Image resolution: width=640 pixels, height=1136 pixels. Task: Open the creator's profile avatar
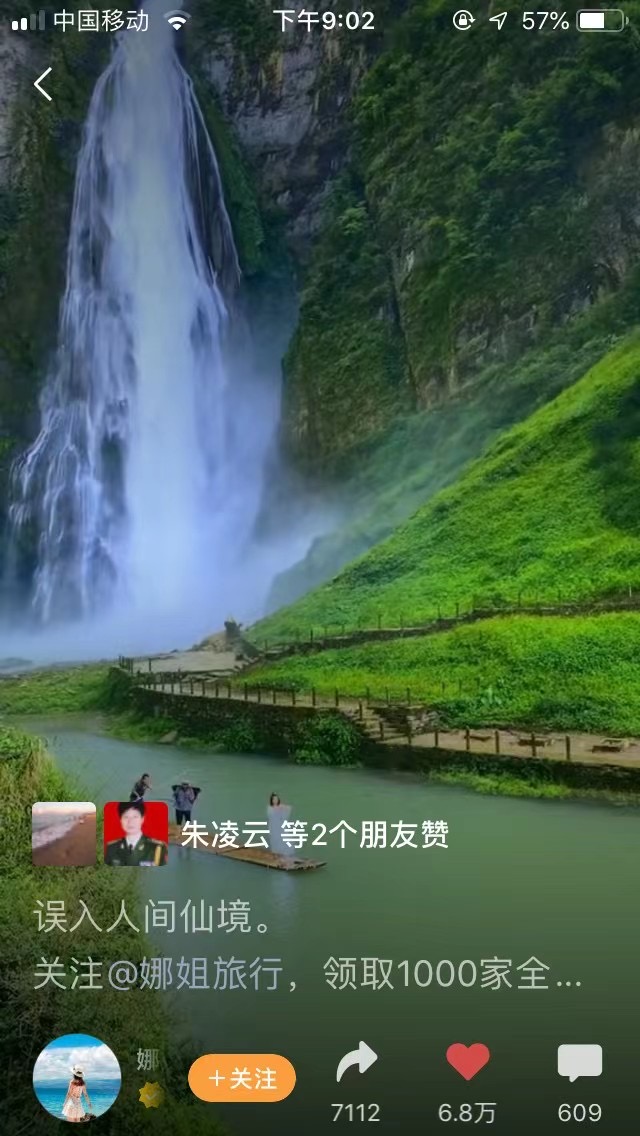pos(77,1078)
